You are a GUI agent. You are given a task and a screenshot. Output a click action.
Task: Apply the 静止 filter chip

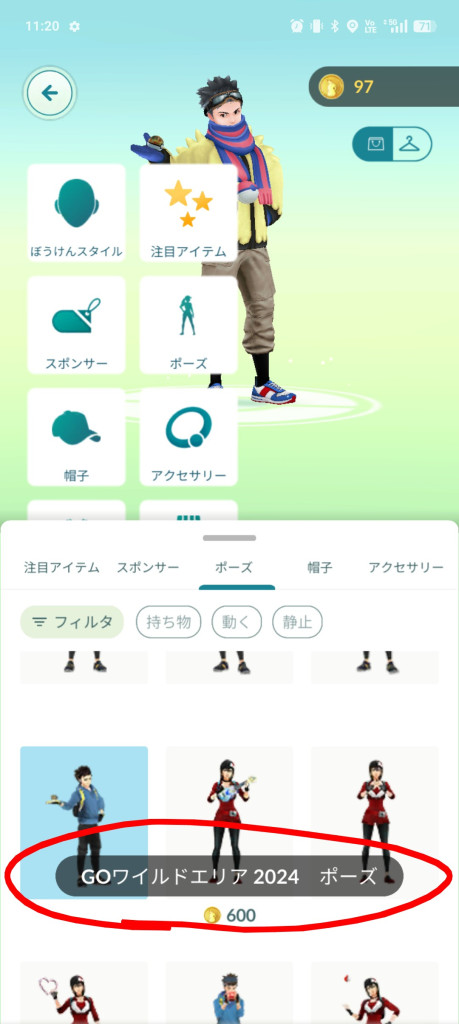pyautogui.click(x=297, y=622)
